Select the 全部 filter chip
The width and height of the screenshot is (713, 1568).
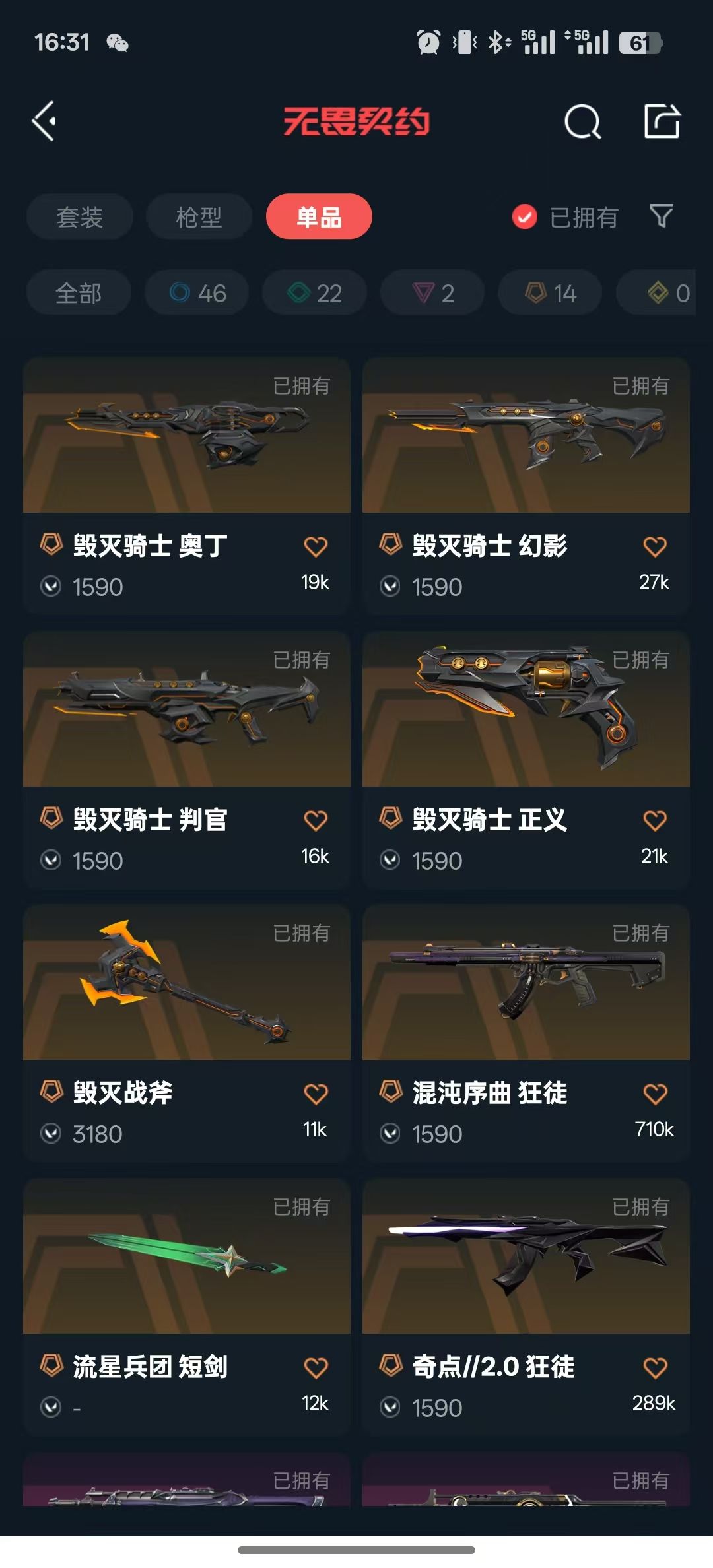click(x=79, y=292)
